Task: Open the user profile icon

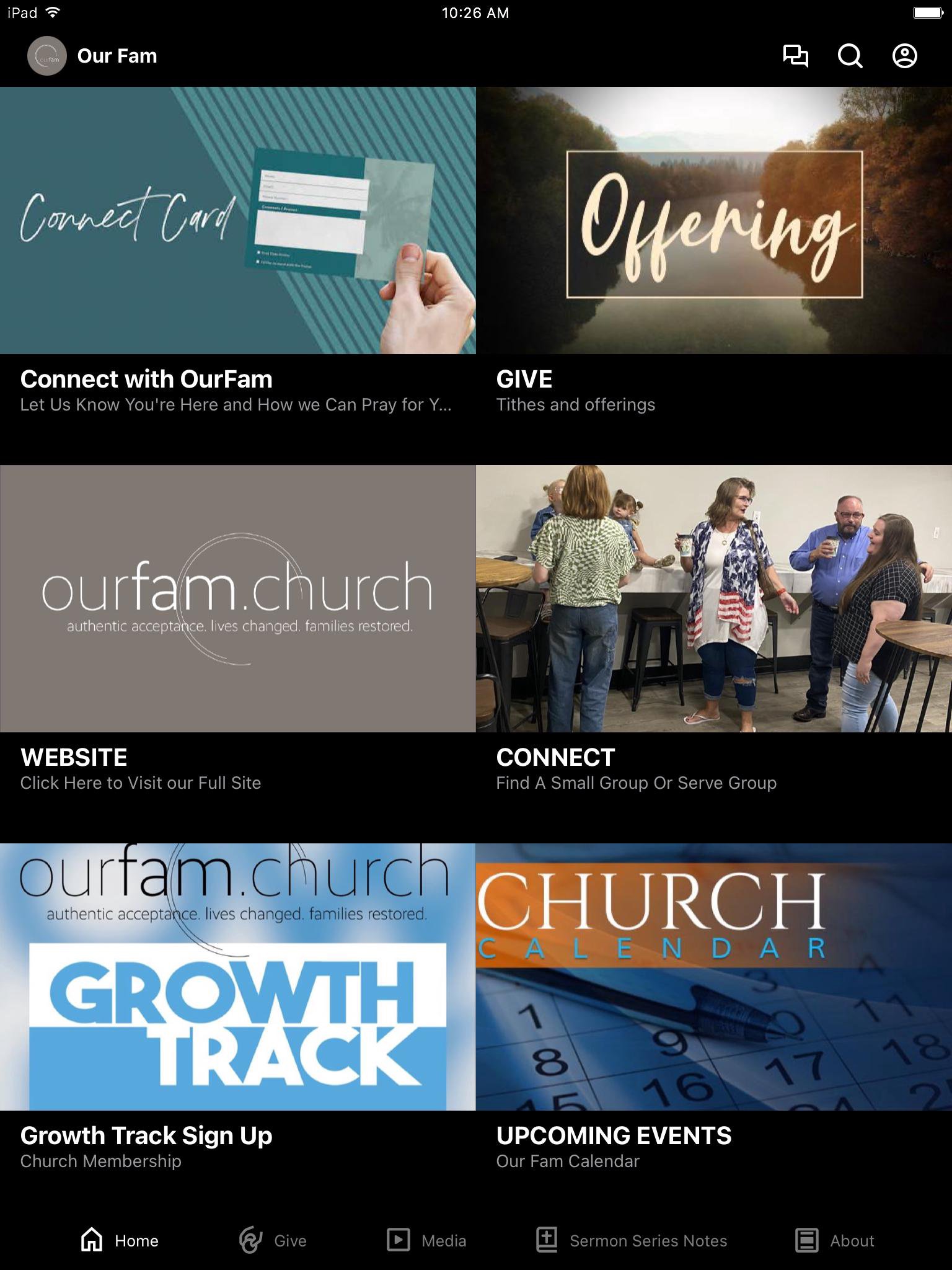Action: (x=904, y=56)
